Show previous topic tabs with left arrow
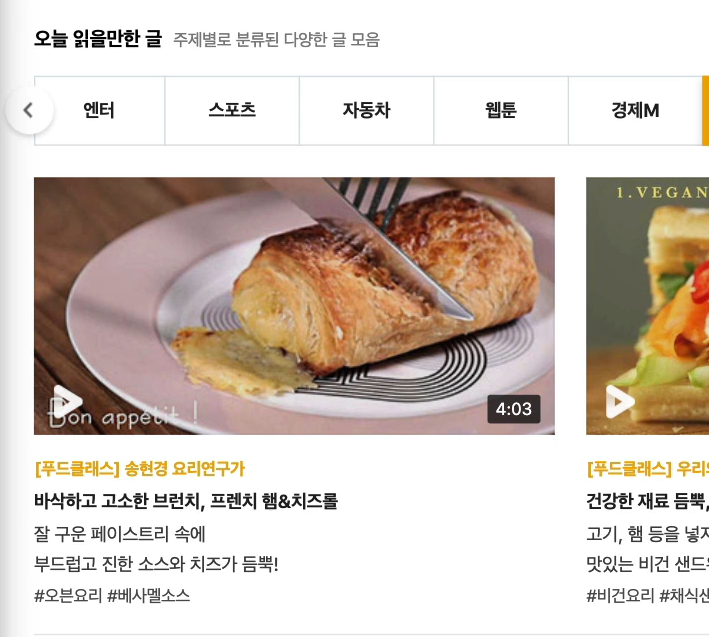 pos(28,110)
